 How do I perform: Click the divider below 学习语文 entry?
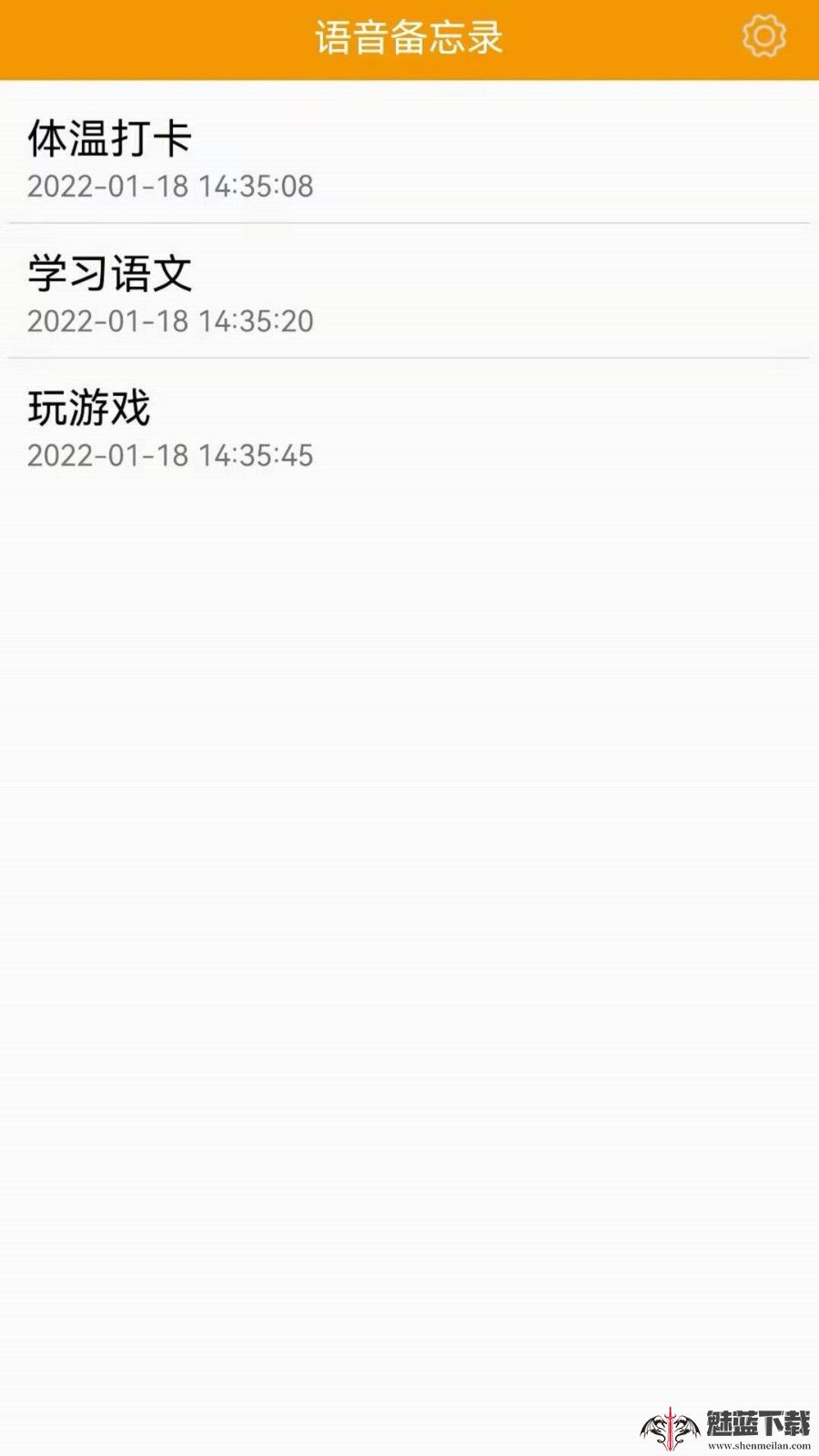tap(409, 355)
